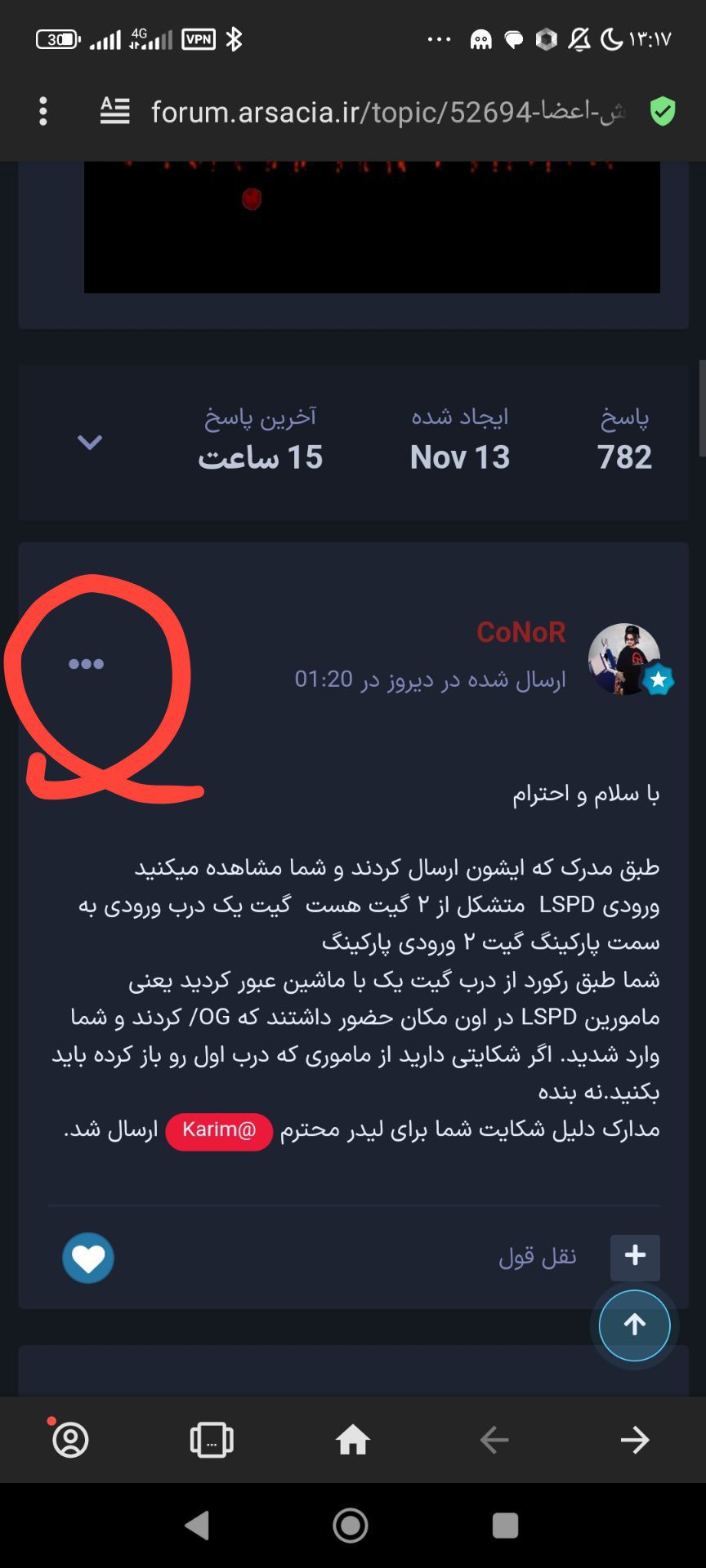This screenshot has height=1568, width=706.
Task: Open the browser's three-dot menu
Action: pyautogui.click(x=43, y=111)
